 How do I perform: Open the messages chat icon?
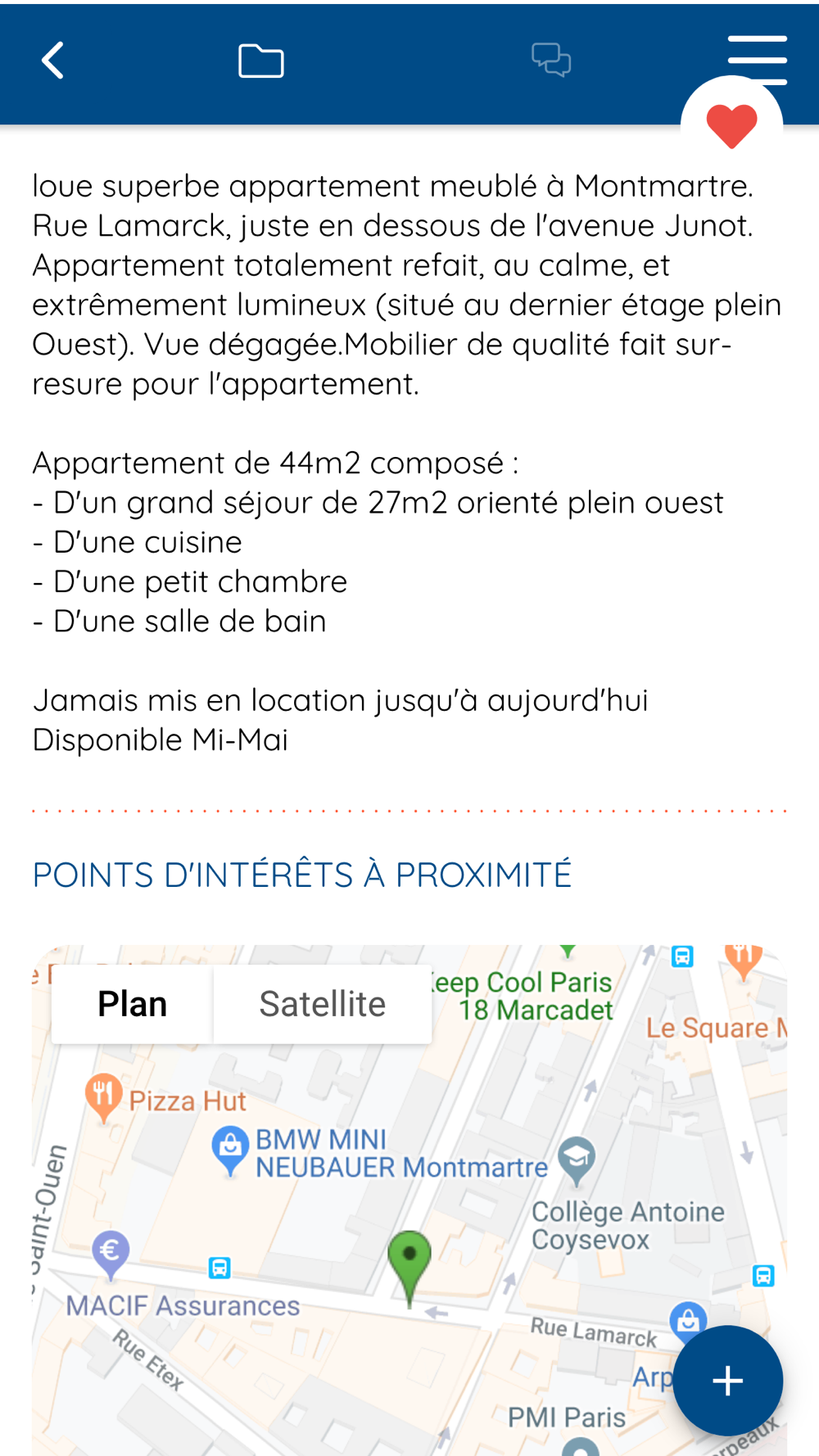point(551,61)
